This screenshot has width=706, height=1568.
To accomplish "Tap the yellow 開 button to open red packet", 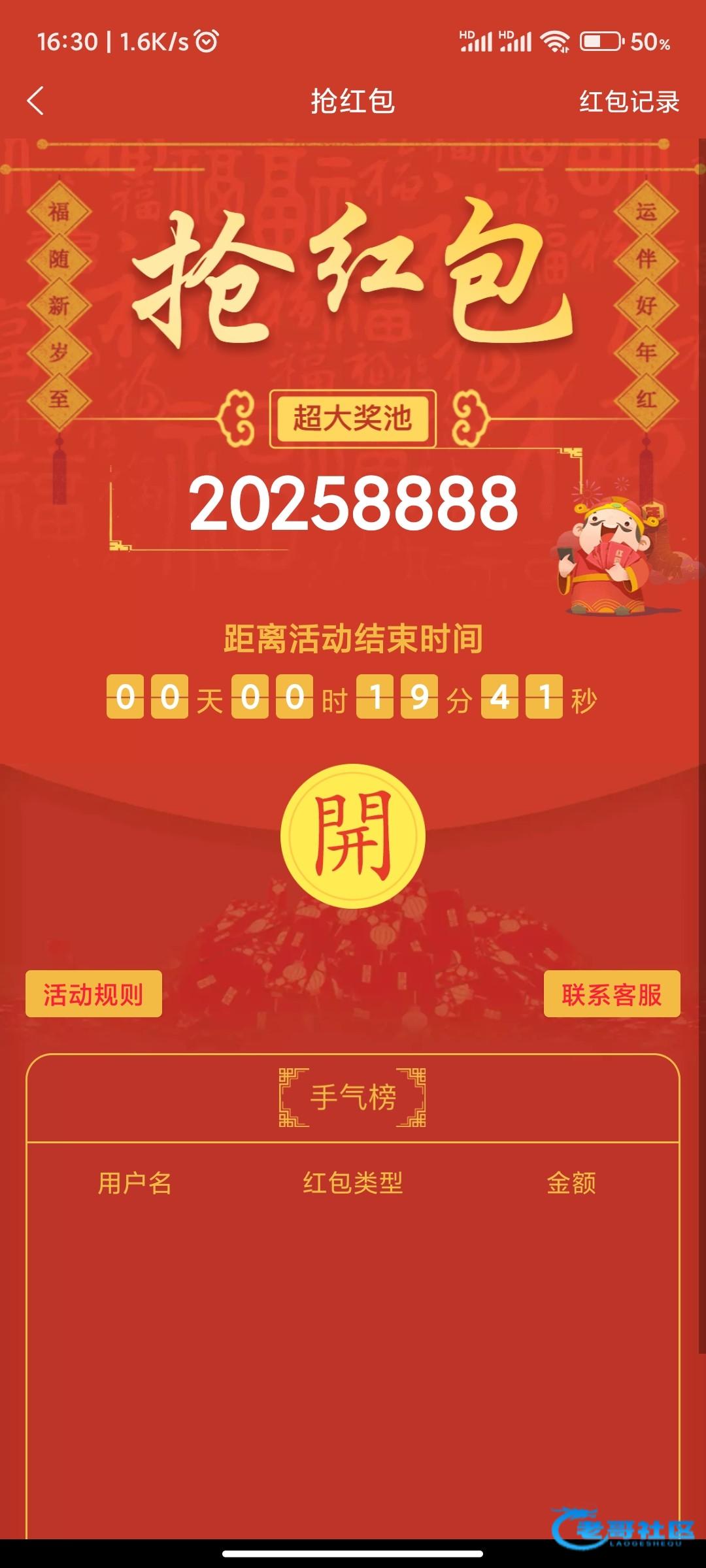I will point(353,836).
